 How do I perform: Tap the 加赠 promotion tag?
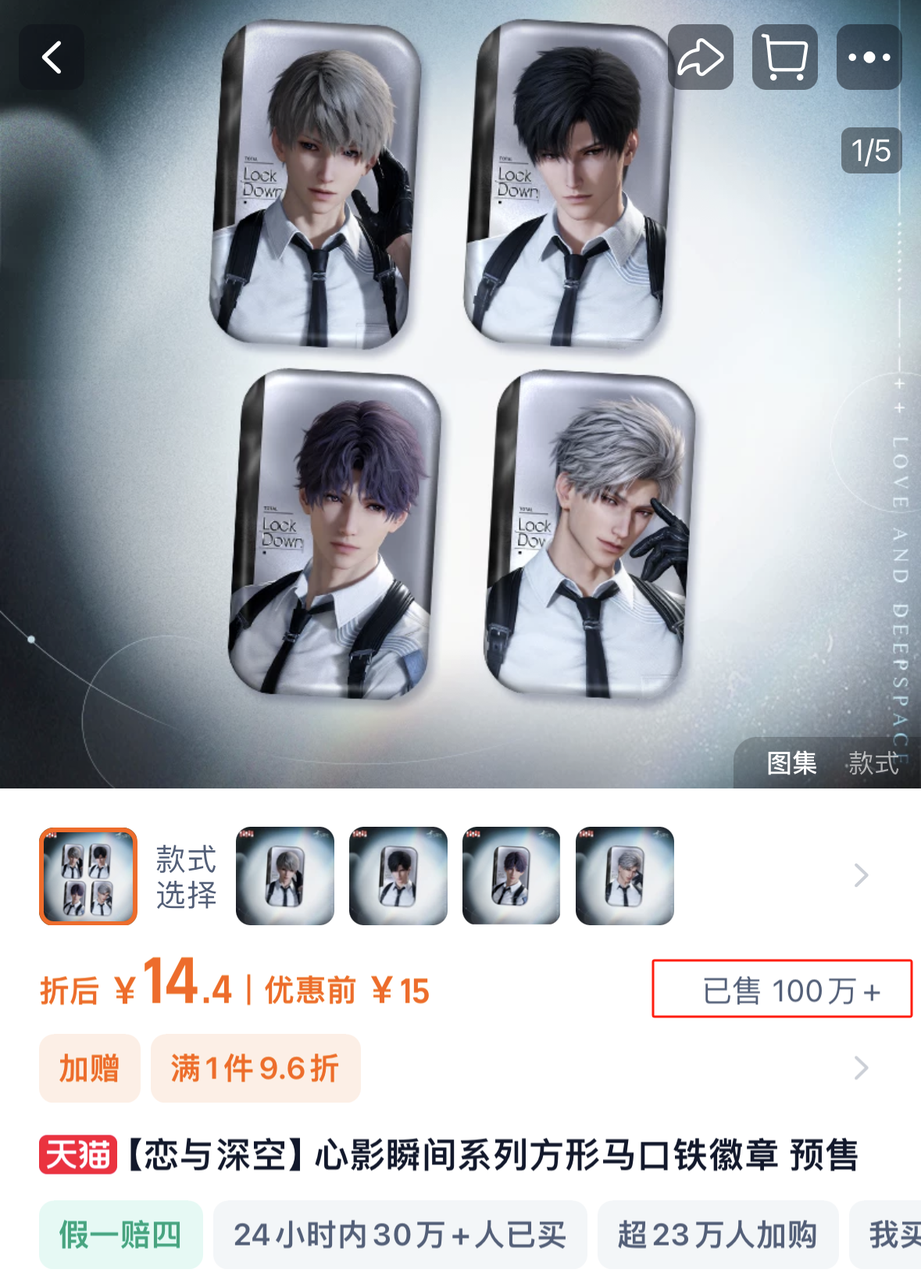point(89,1068)
